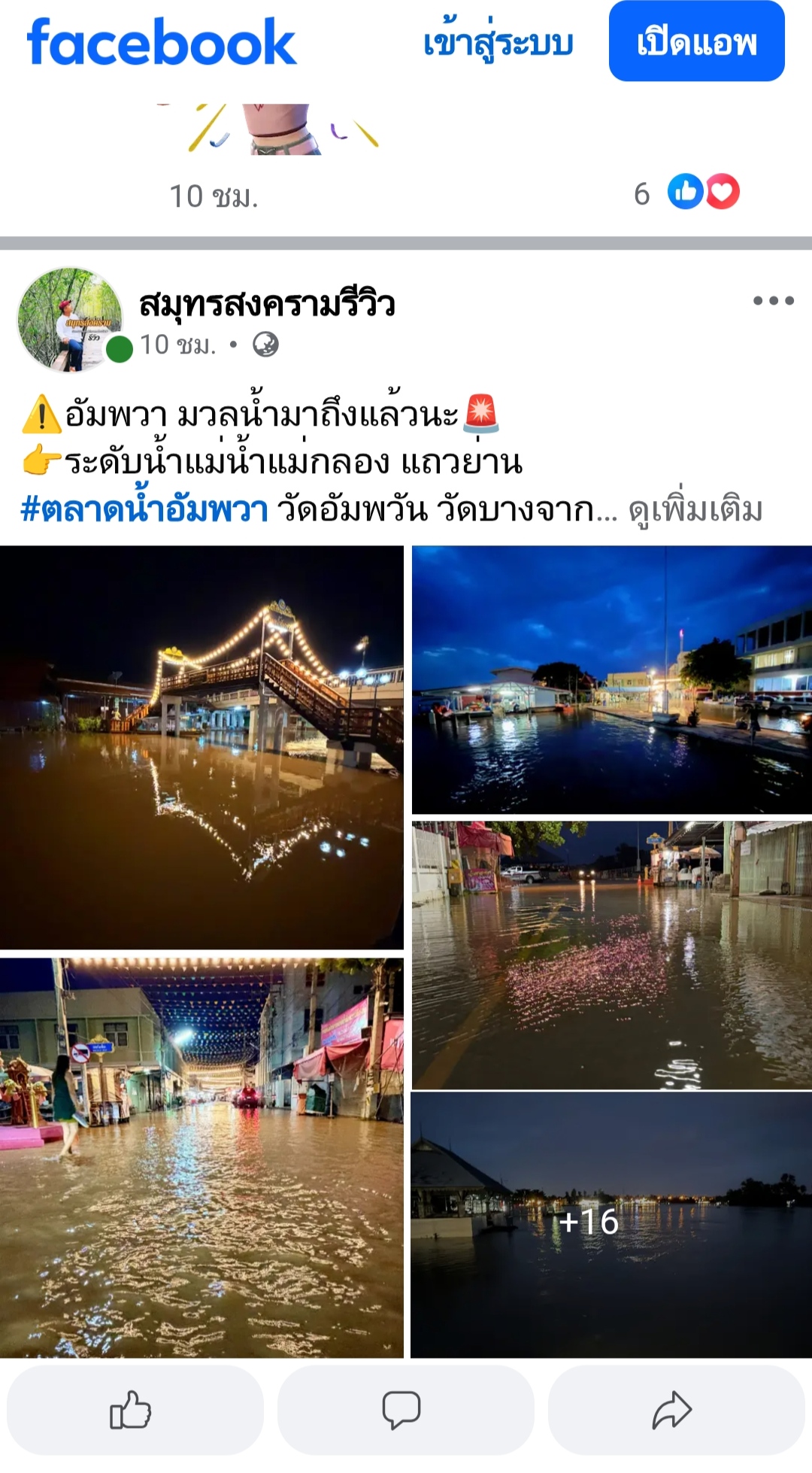
Task: Like the สมุทรสงครามรีวิว post
Action: pos(135,1411)
